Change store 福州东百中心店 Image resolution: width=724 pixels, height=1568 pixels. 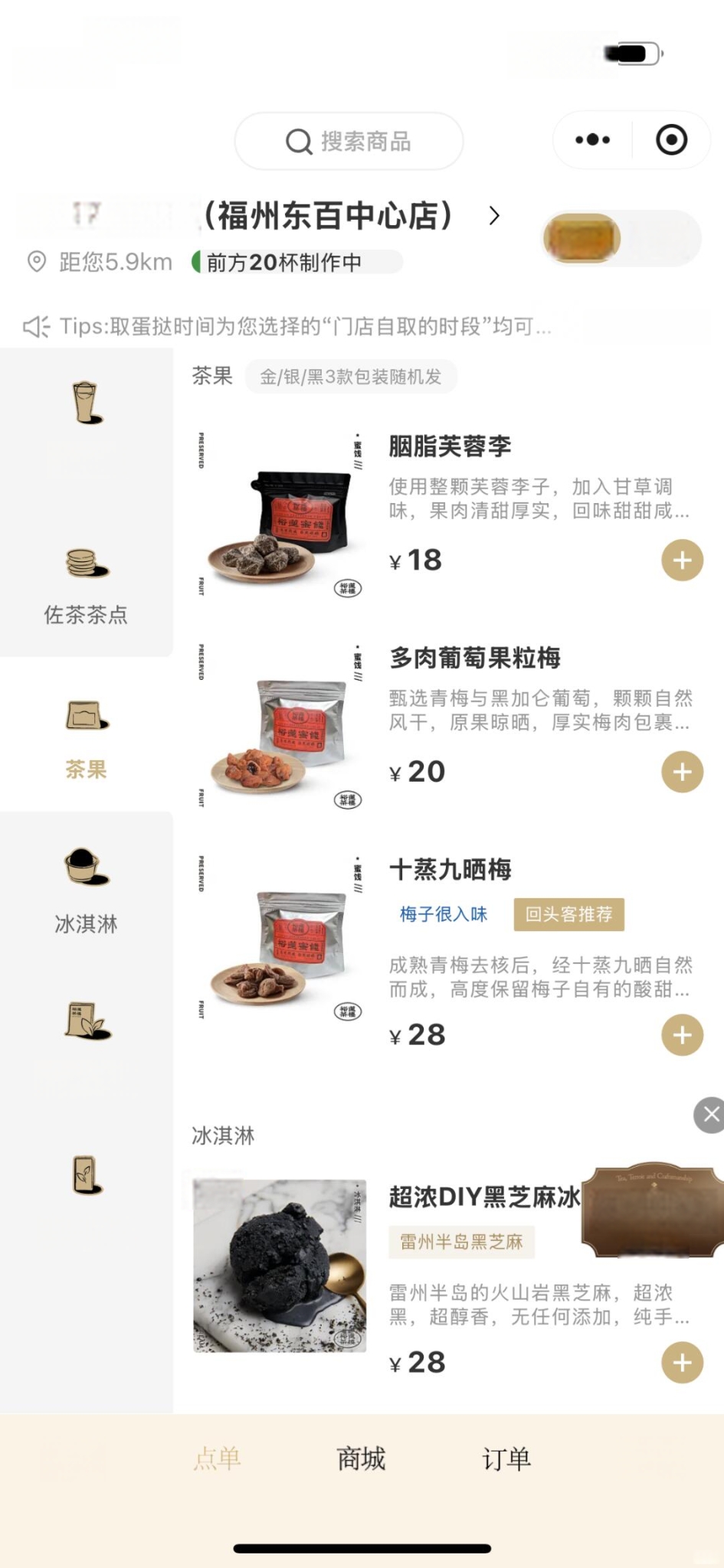tap(337, 216)
